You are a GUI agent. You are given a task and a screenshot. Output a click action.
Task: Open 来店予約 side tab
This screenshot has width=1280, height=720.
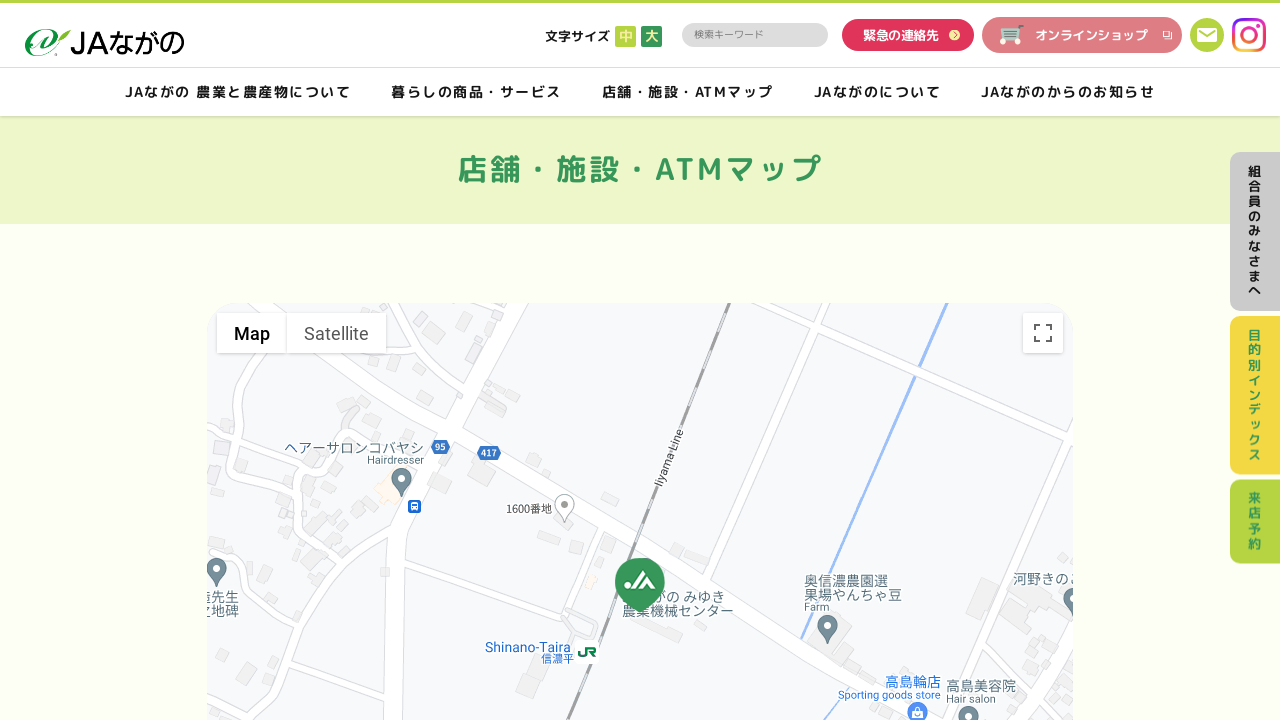point(1254,521)
